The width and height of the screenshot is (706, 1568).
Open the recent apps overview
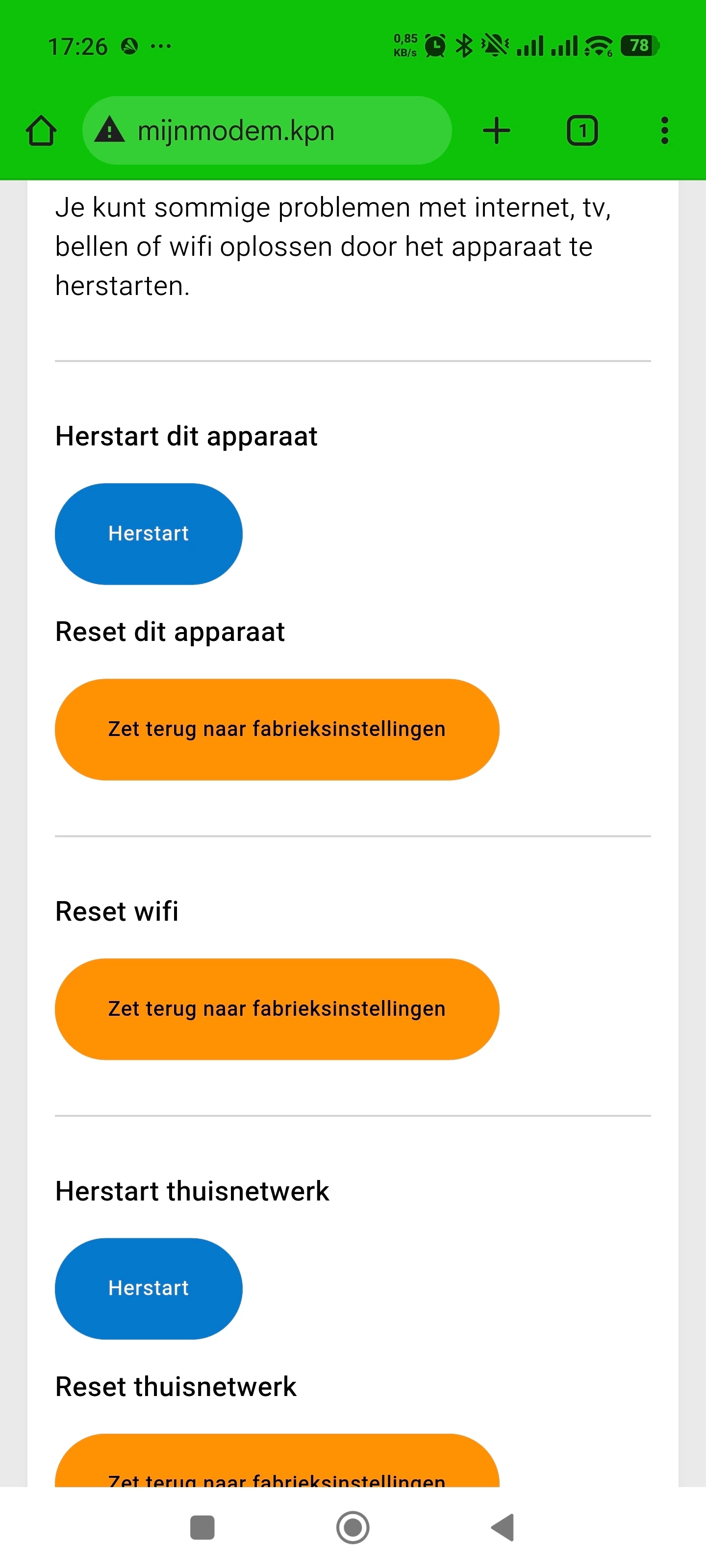click(202, 1527)
